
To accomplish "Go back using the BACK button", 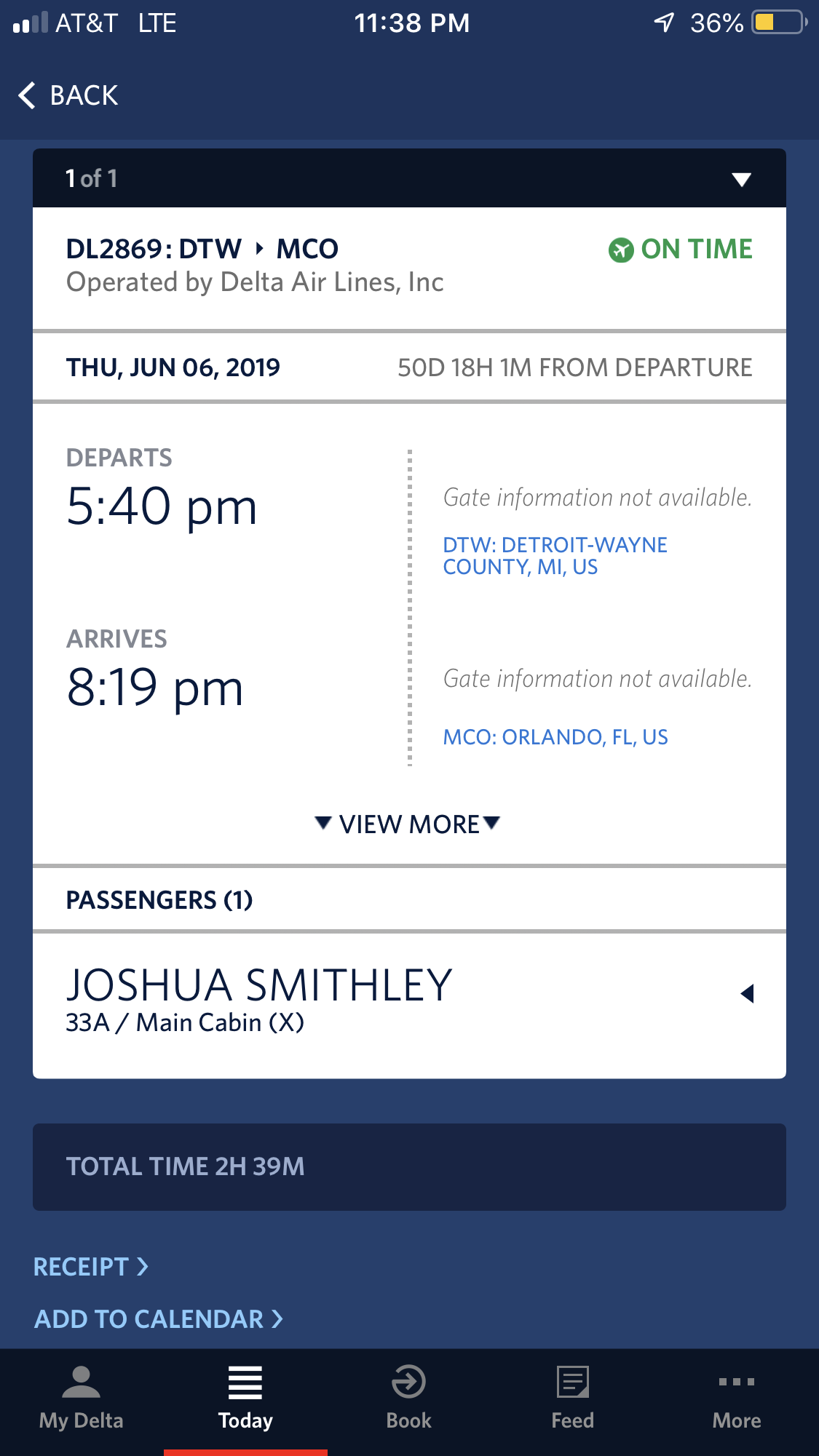I will tap(68, 95).
